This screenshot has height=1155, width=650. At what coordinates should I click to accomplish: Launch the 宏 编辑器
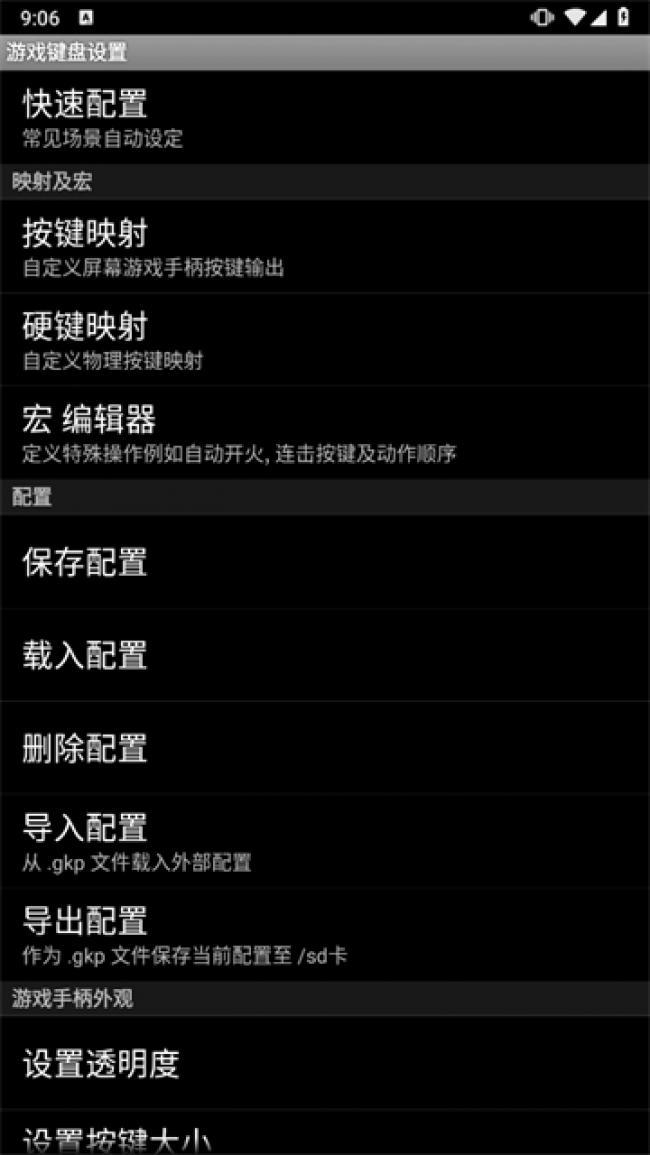(325, 432)
